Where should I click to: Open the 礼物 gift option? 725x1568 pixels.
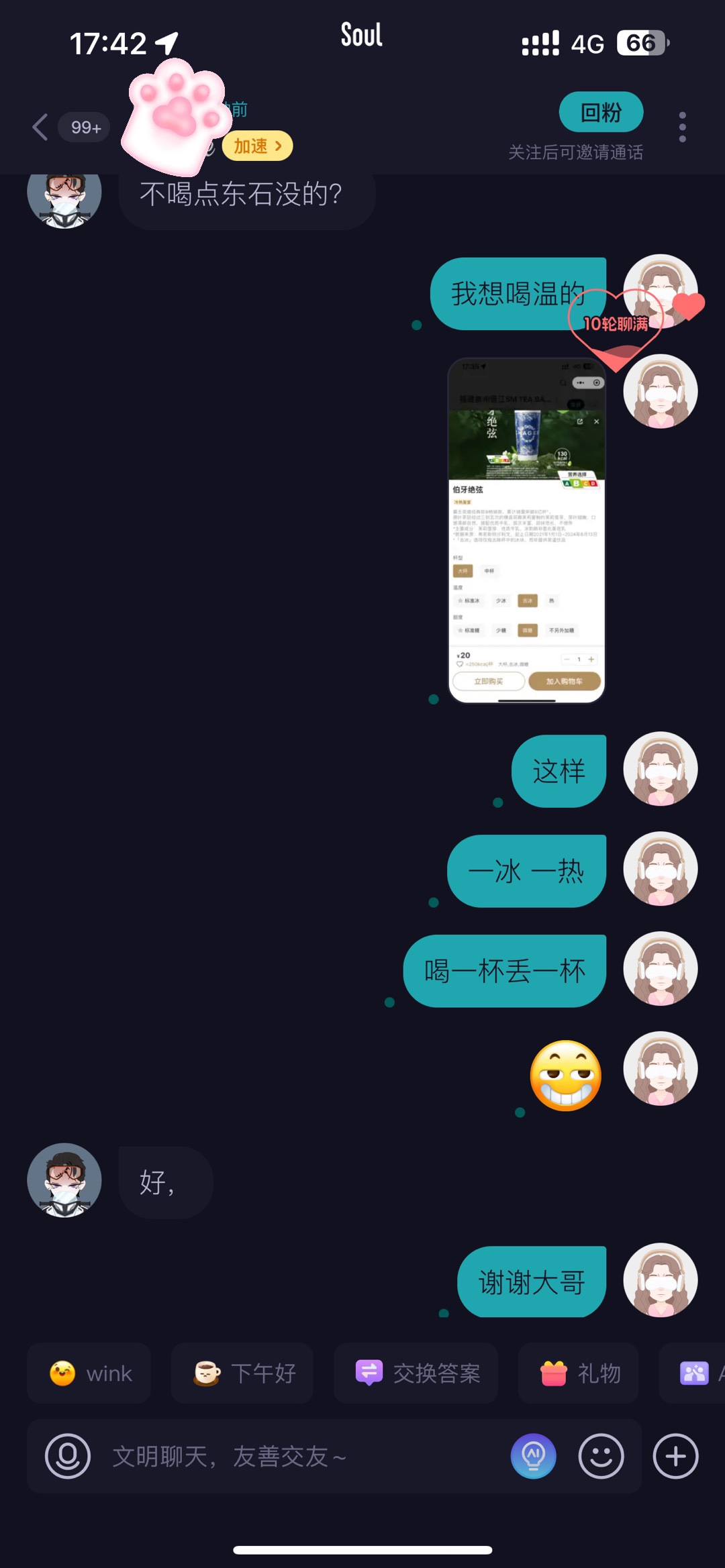[579, 1373]
